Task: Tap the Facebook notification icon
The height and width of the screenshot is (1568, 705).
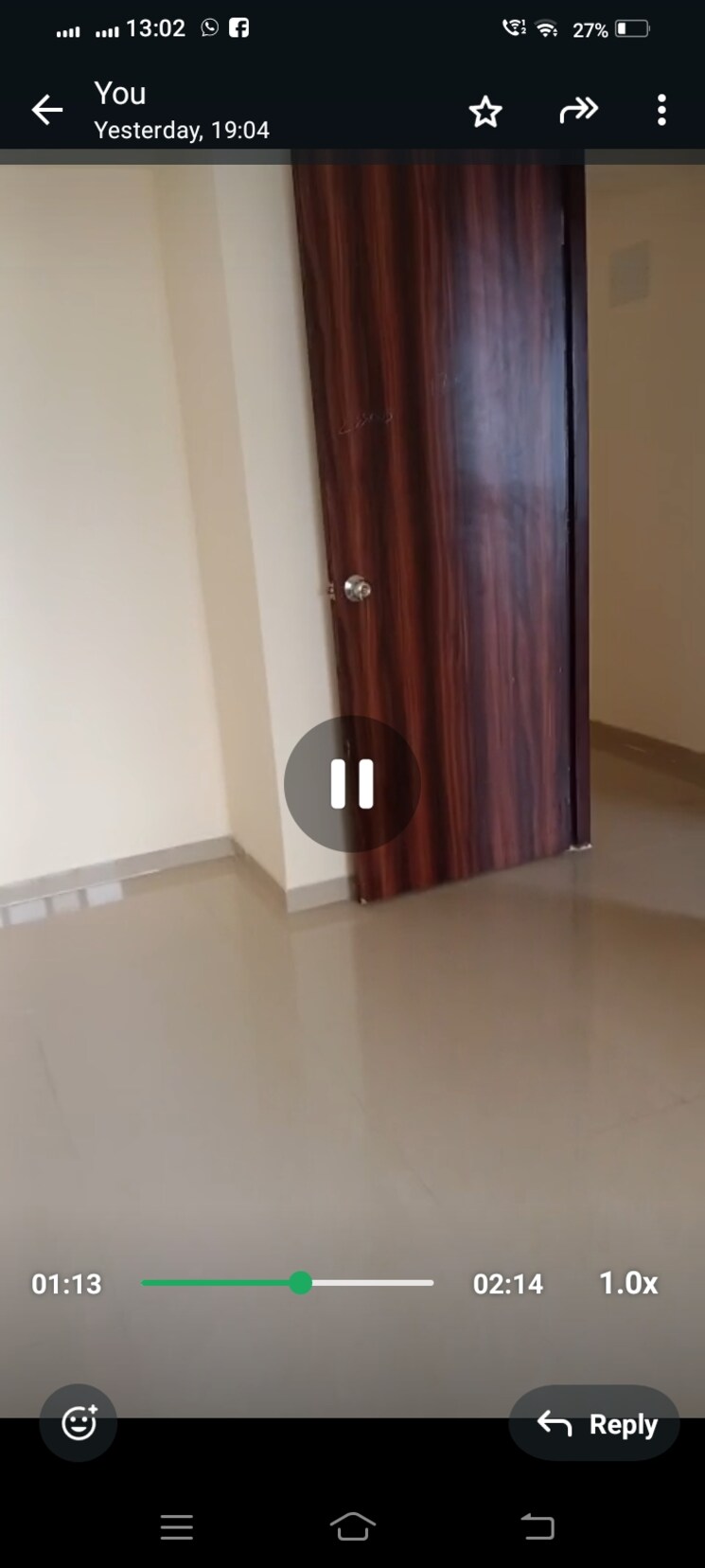Action: (239, 28)
